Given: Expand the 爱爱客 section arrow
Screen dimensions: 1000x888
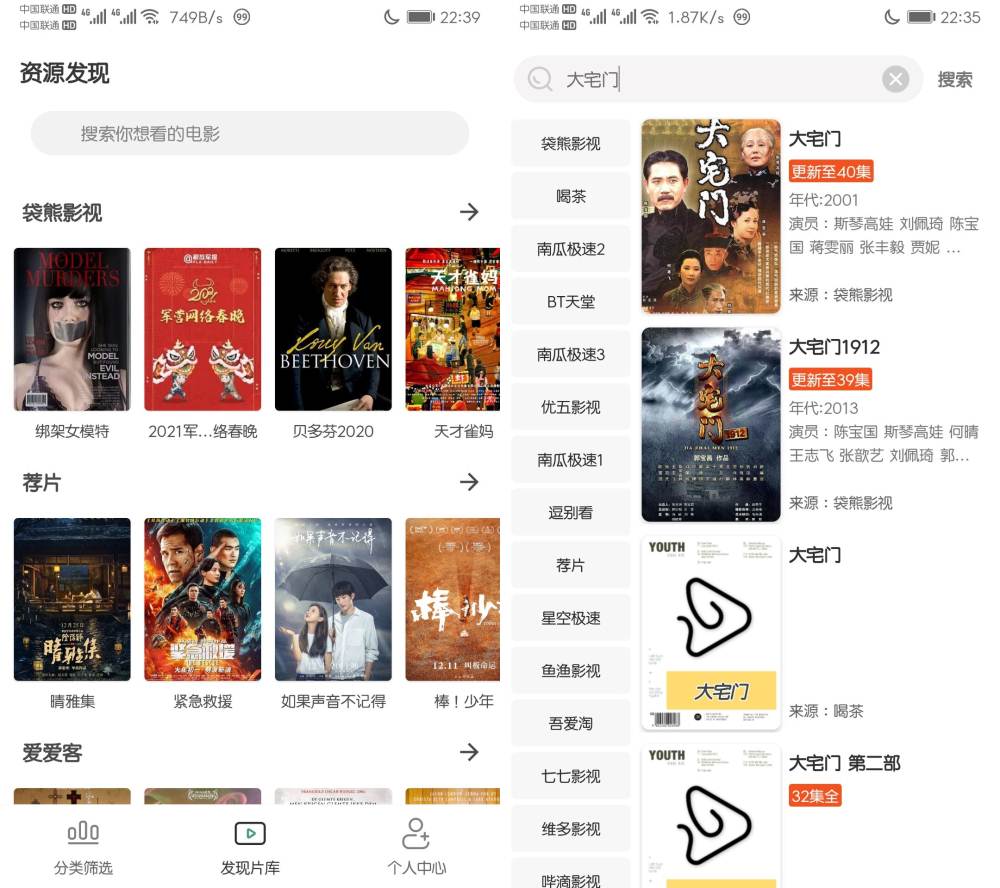Looking at the screenshot, I should pyautogui.click(x=469, y=752).
